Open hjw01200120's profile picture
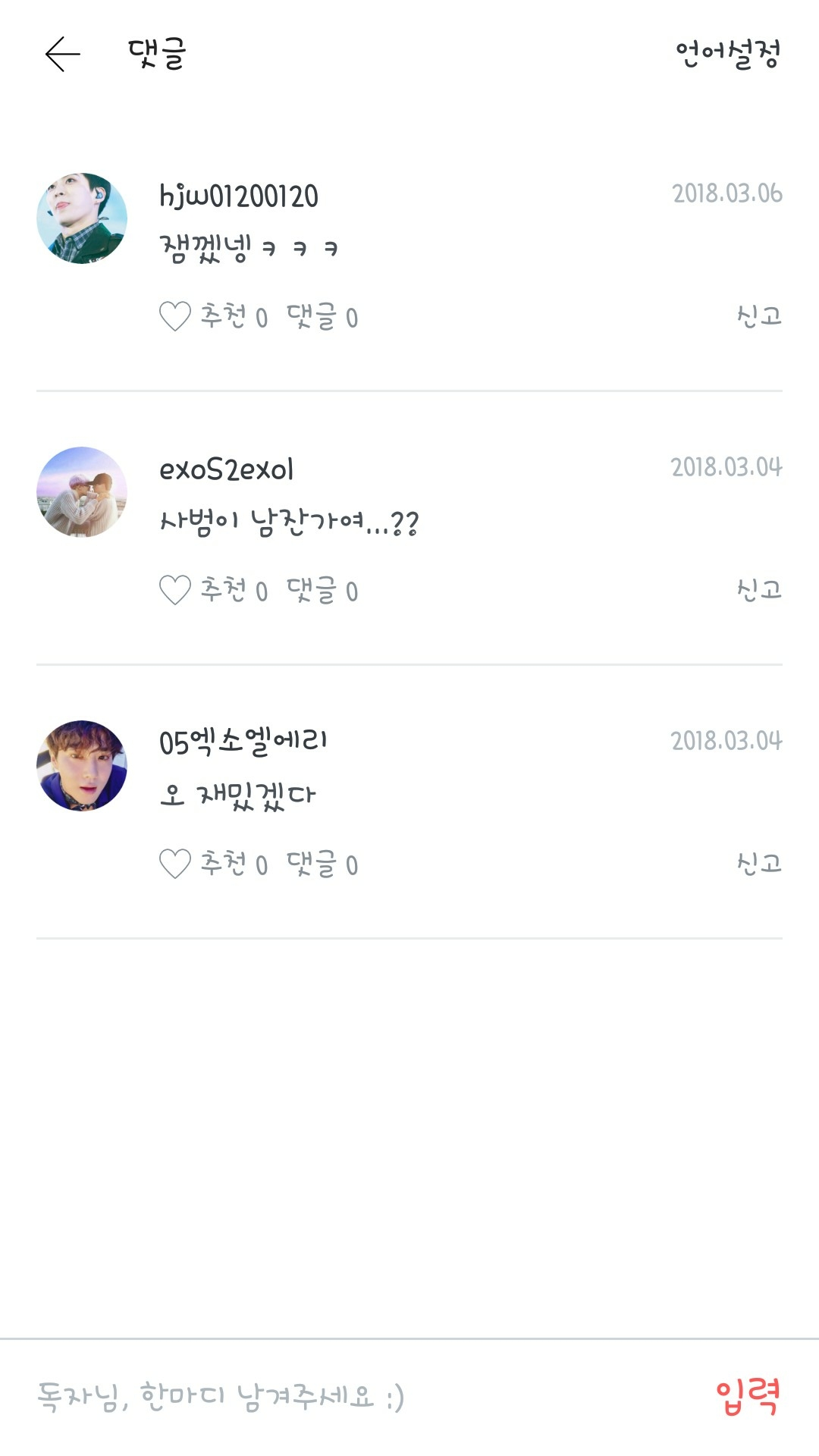Screen dimensions: 819x1456 [82, 218]
